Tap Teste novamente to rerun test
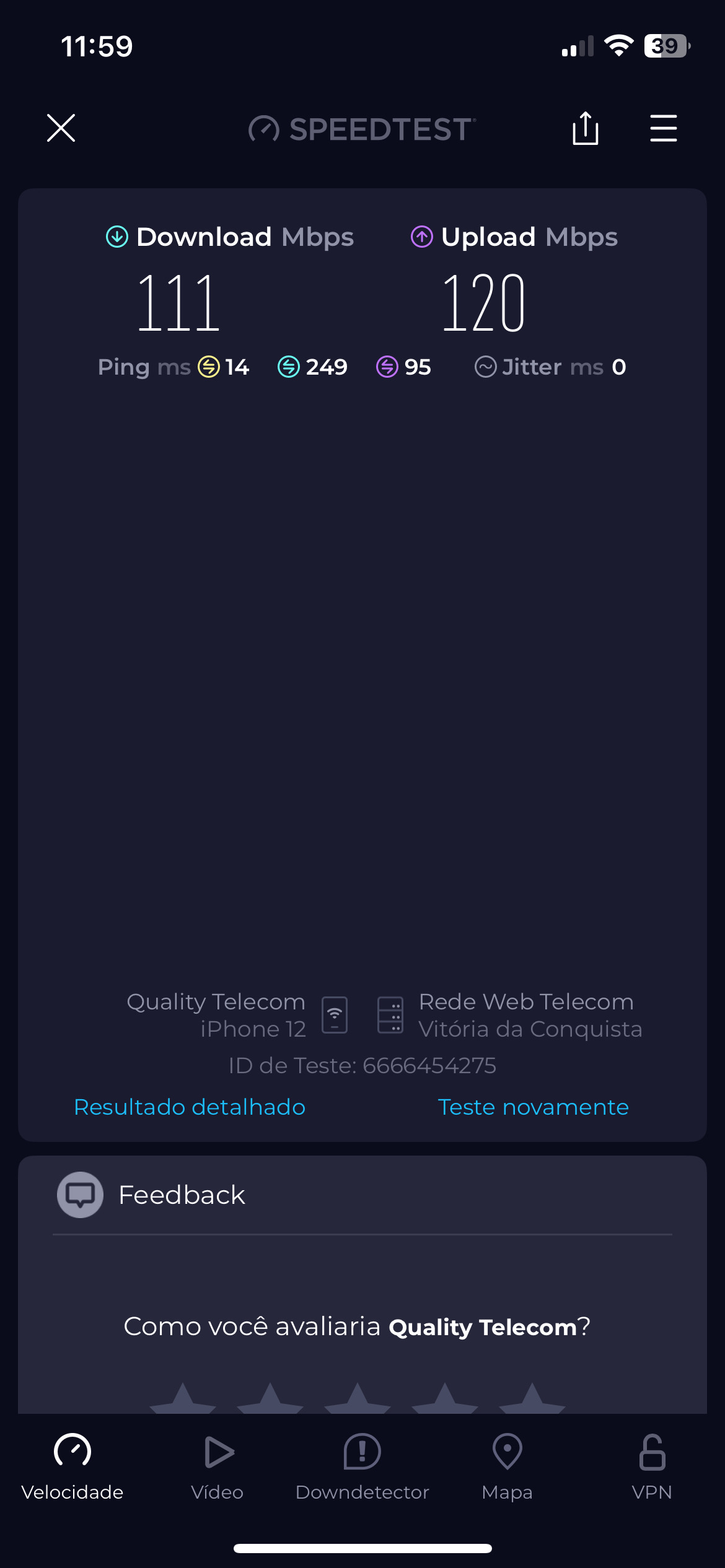This screenshot has width=725, height=1568. tap(533, 1107)
